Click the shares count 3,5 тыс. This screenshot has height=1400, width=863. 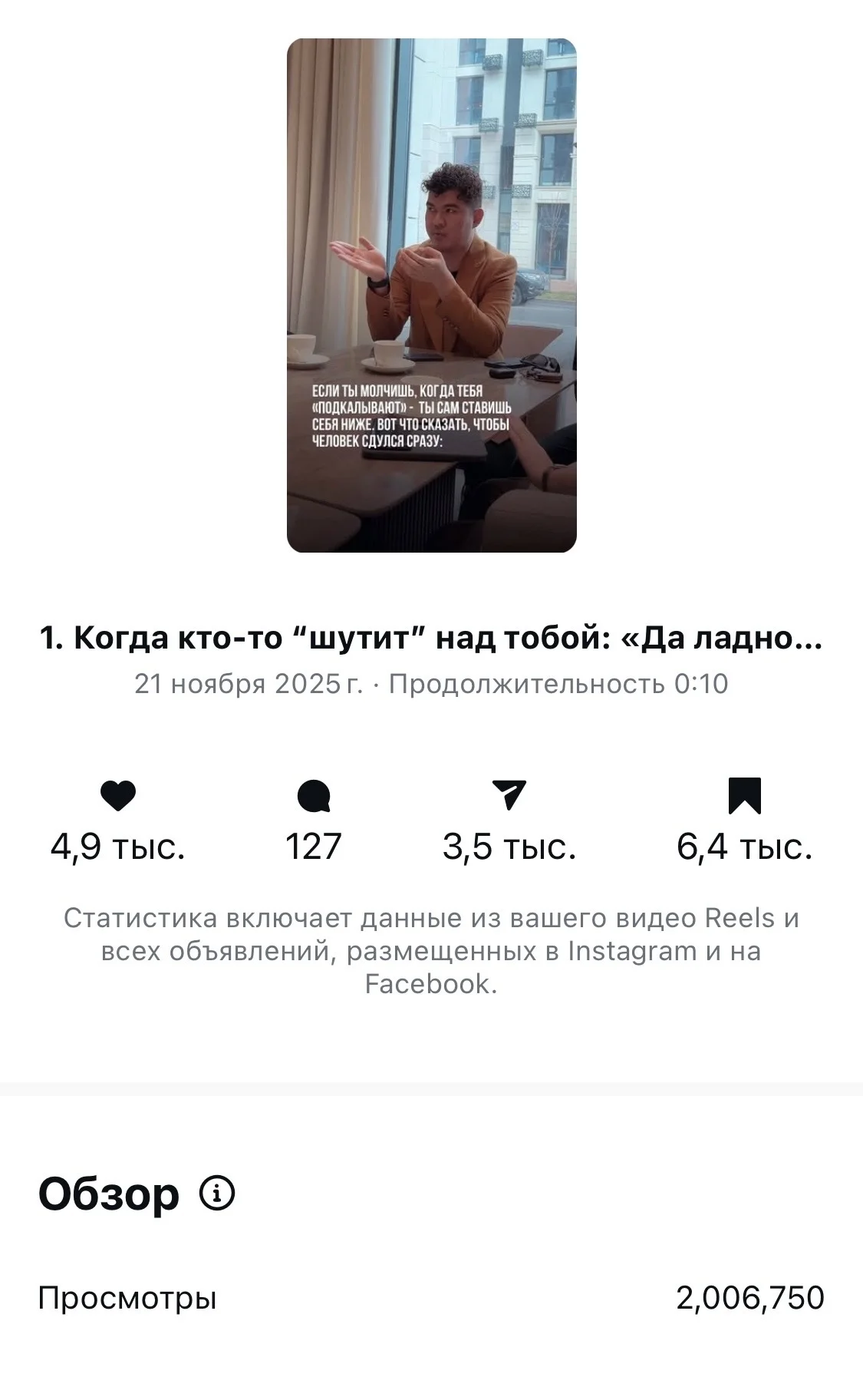(x=510, y=848)
